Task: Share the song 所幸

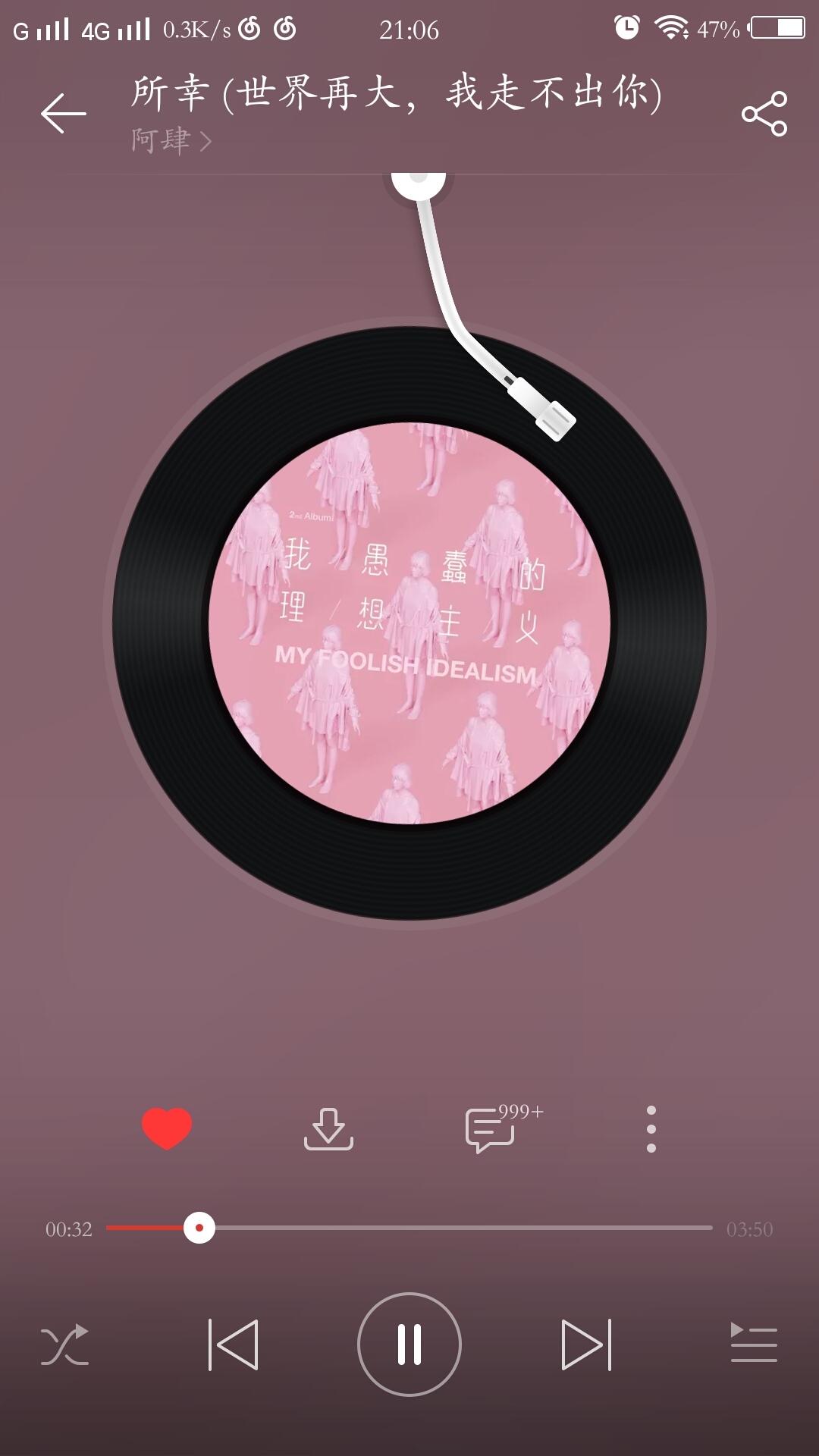Action: coord(764,114)
